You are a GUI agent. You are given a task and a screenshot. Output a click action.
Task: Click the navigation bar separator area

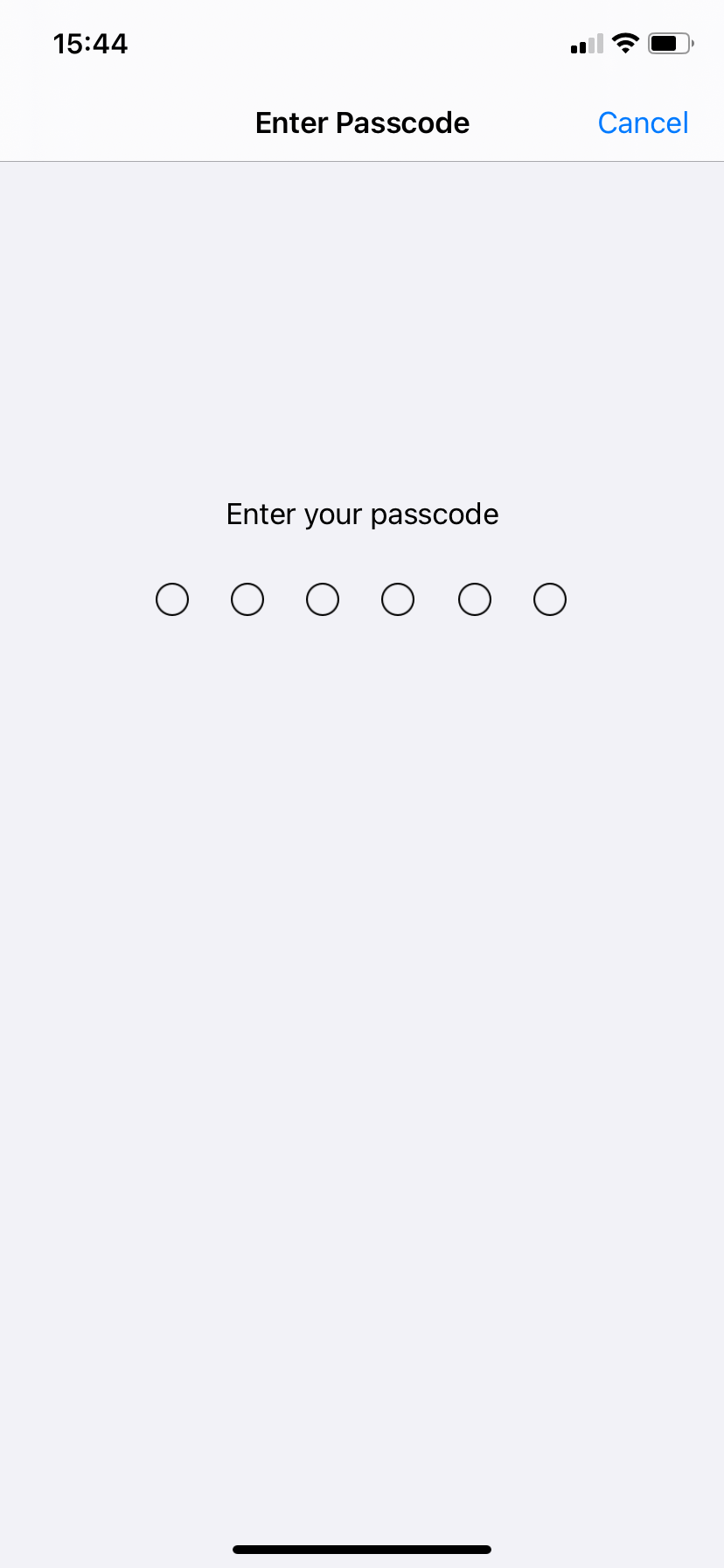362,161
